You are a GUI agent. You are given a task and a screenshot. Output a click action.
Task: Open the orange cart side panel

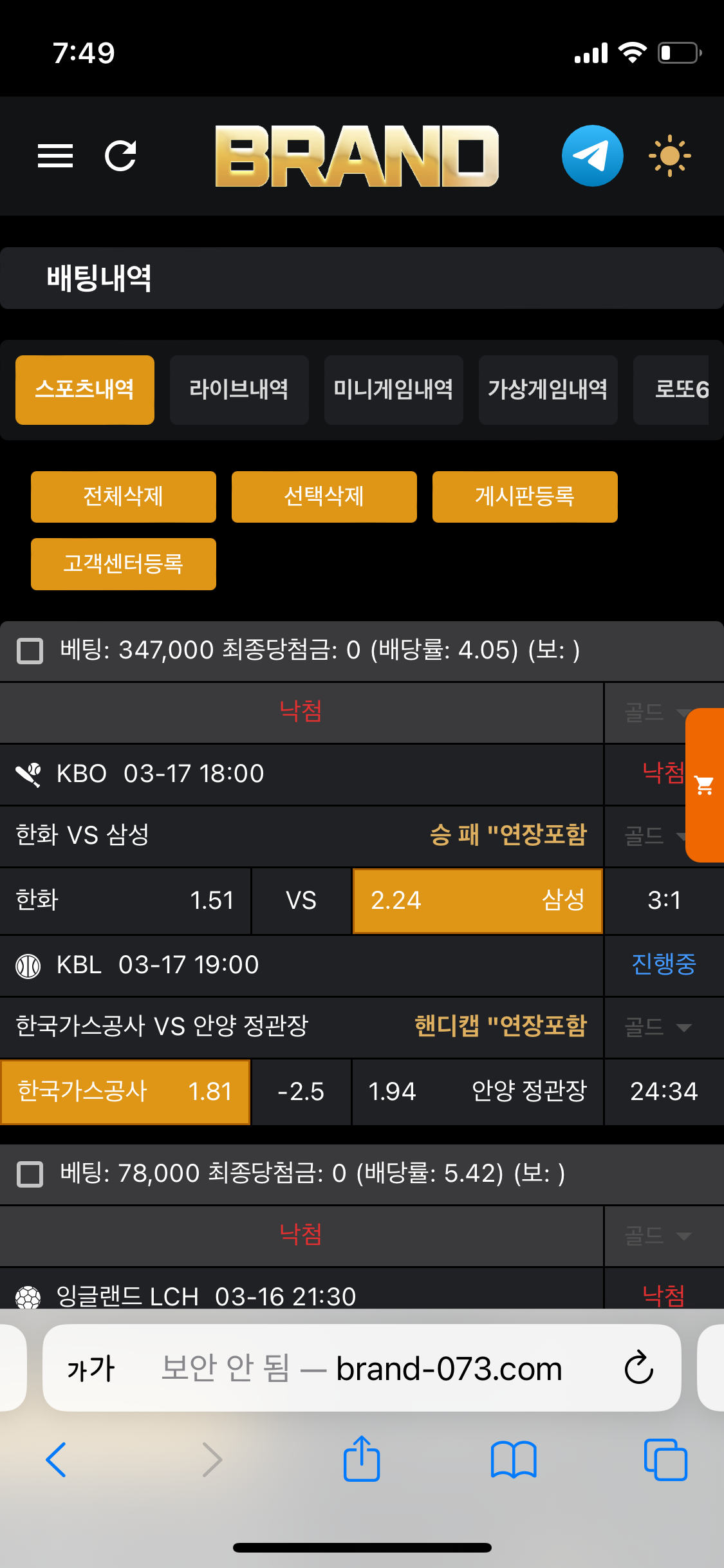coord(705,785)
